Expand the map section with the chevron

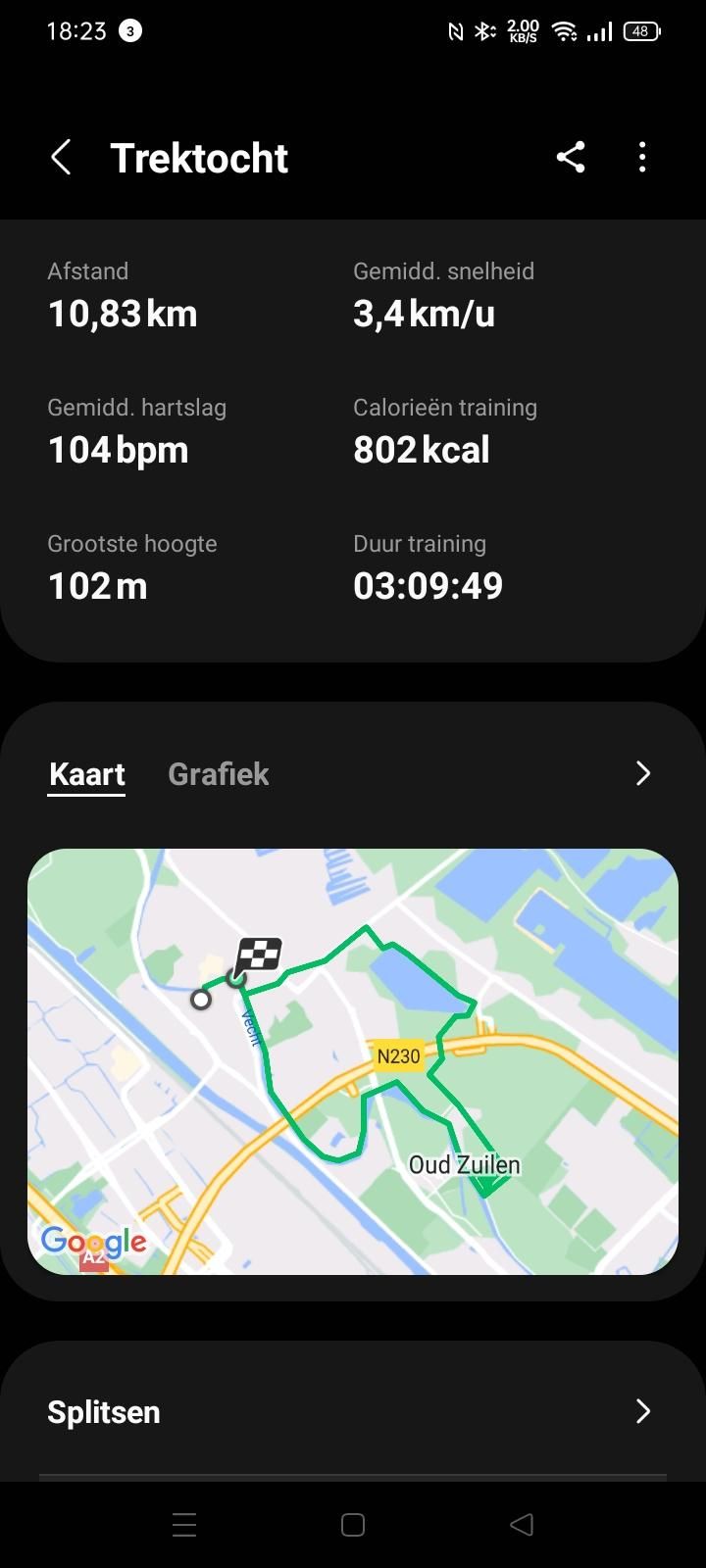[x=642, y=773]
